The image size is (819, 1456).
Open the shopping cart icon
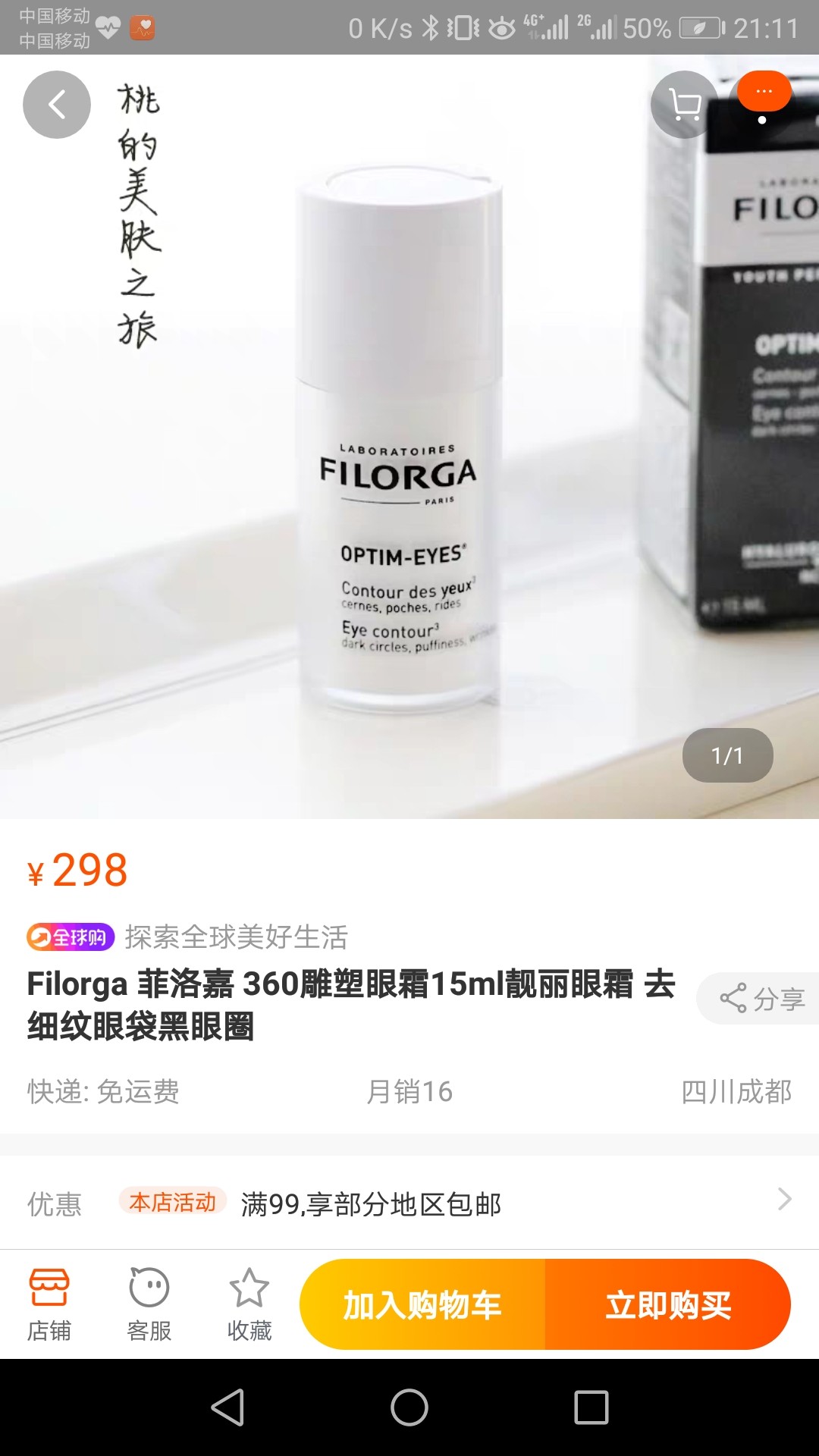click(x=685, y=105)
